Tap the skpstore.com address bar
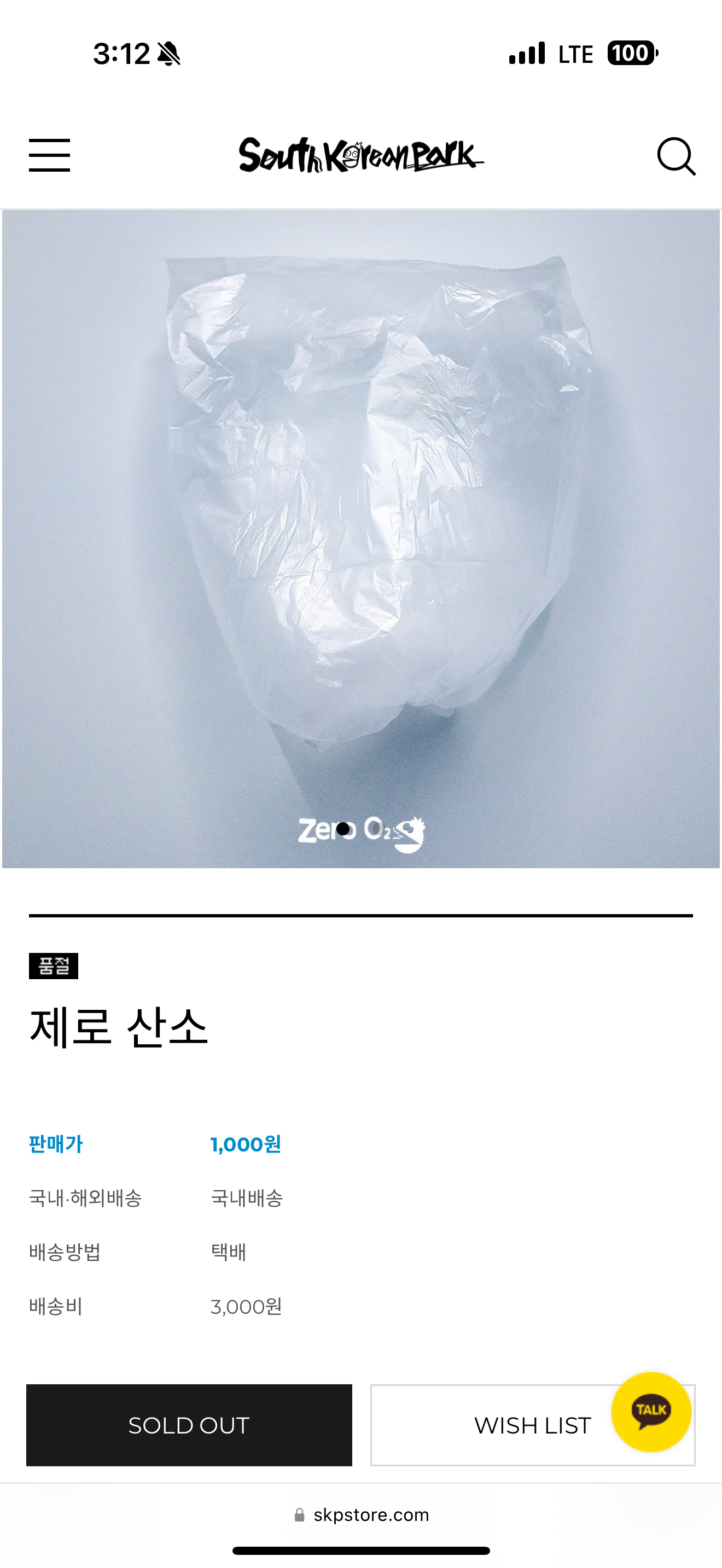 tap(361, 1514)
